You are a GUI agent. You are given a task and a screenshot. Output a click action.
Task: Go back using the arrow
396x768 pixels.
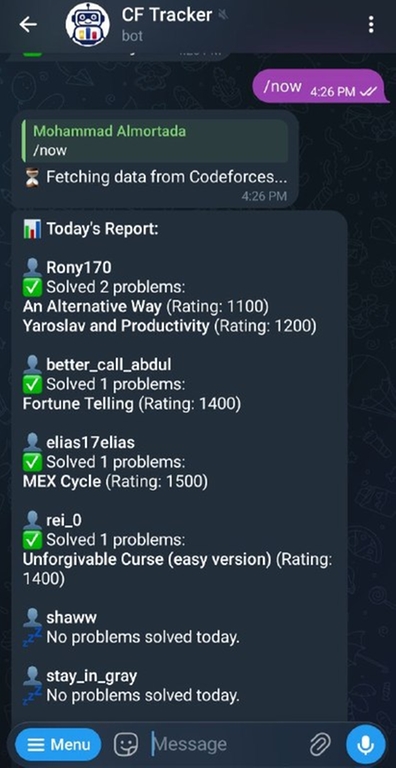point(28,24)
